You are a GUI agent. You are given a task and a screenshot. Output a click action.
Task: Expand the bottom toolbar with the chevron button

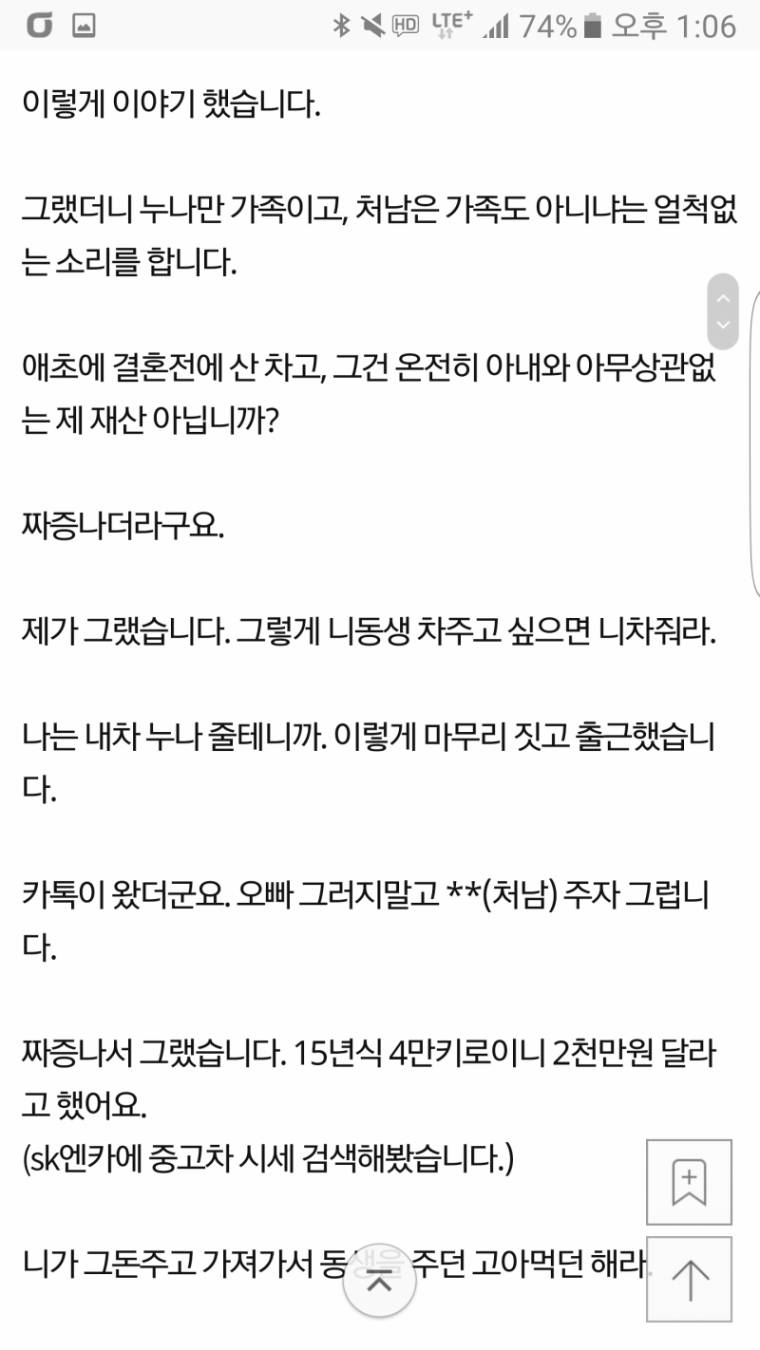(x=379, y=1283)
